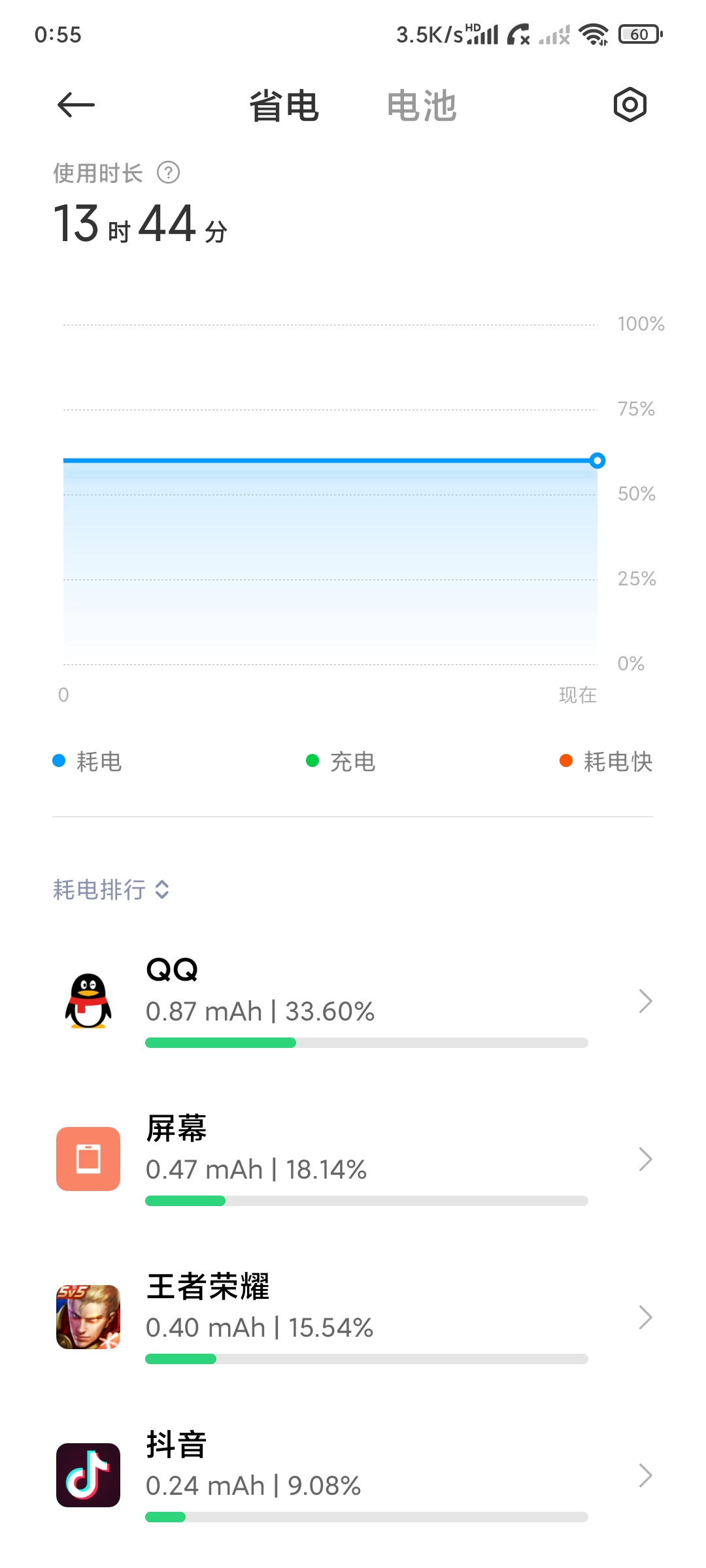Expand the 耗电排行 sort dropdown
This screenshot has width=706, height=1568.
(111, 889)
